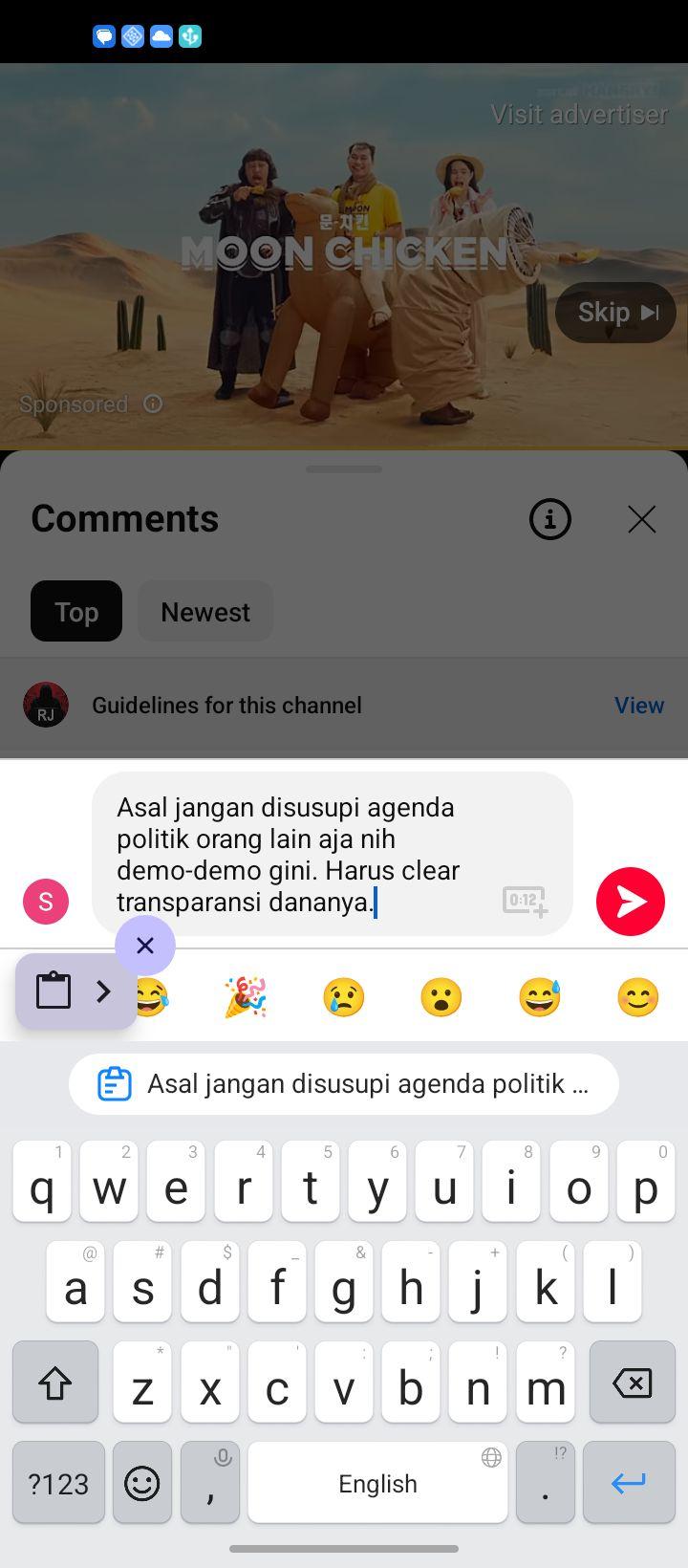Open the keyboard emoji picker
688x1568 pixels.
142,1483
